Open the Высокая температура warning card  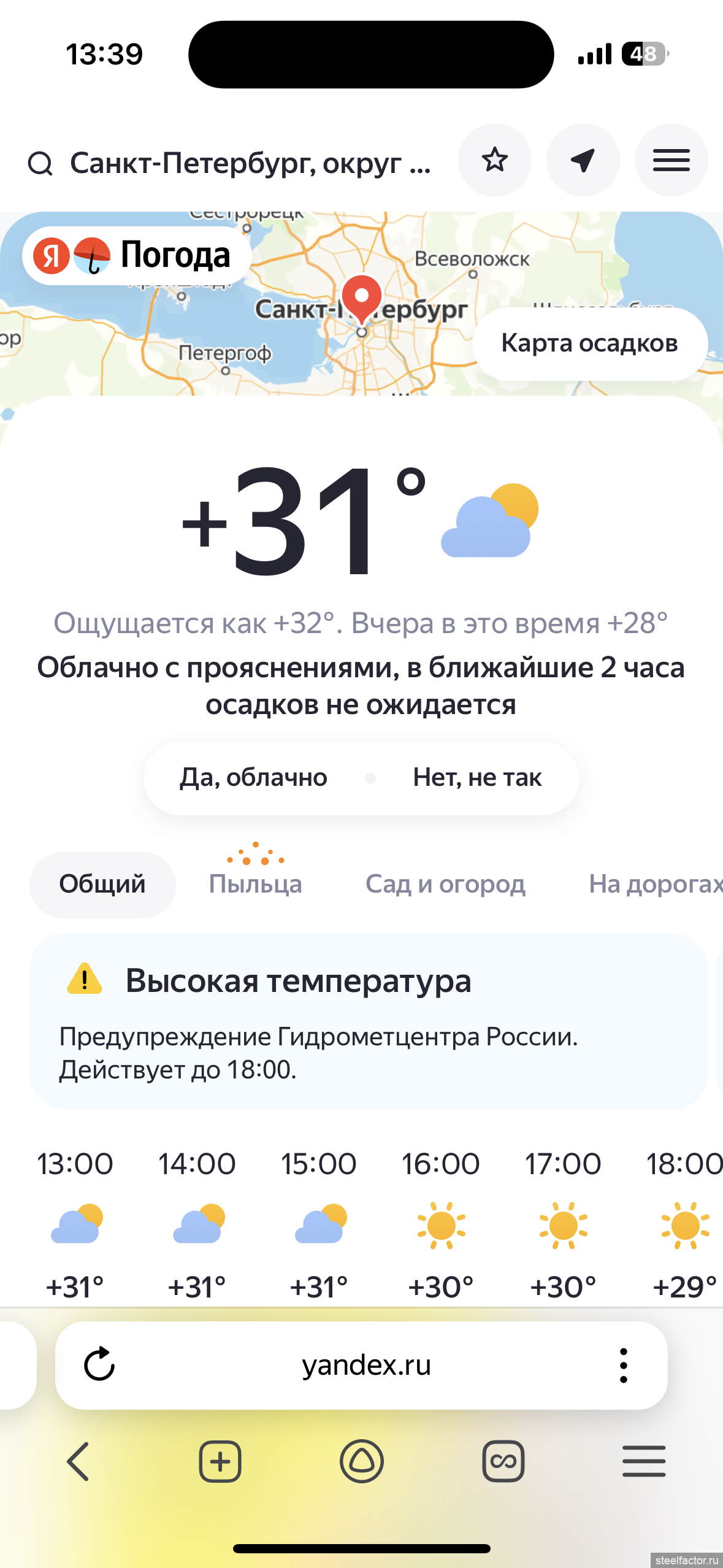[369, 1021]
